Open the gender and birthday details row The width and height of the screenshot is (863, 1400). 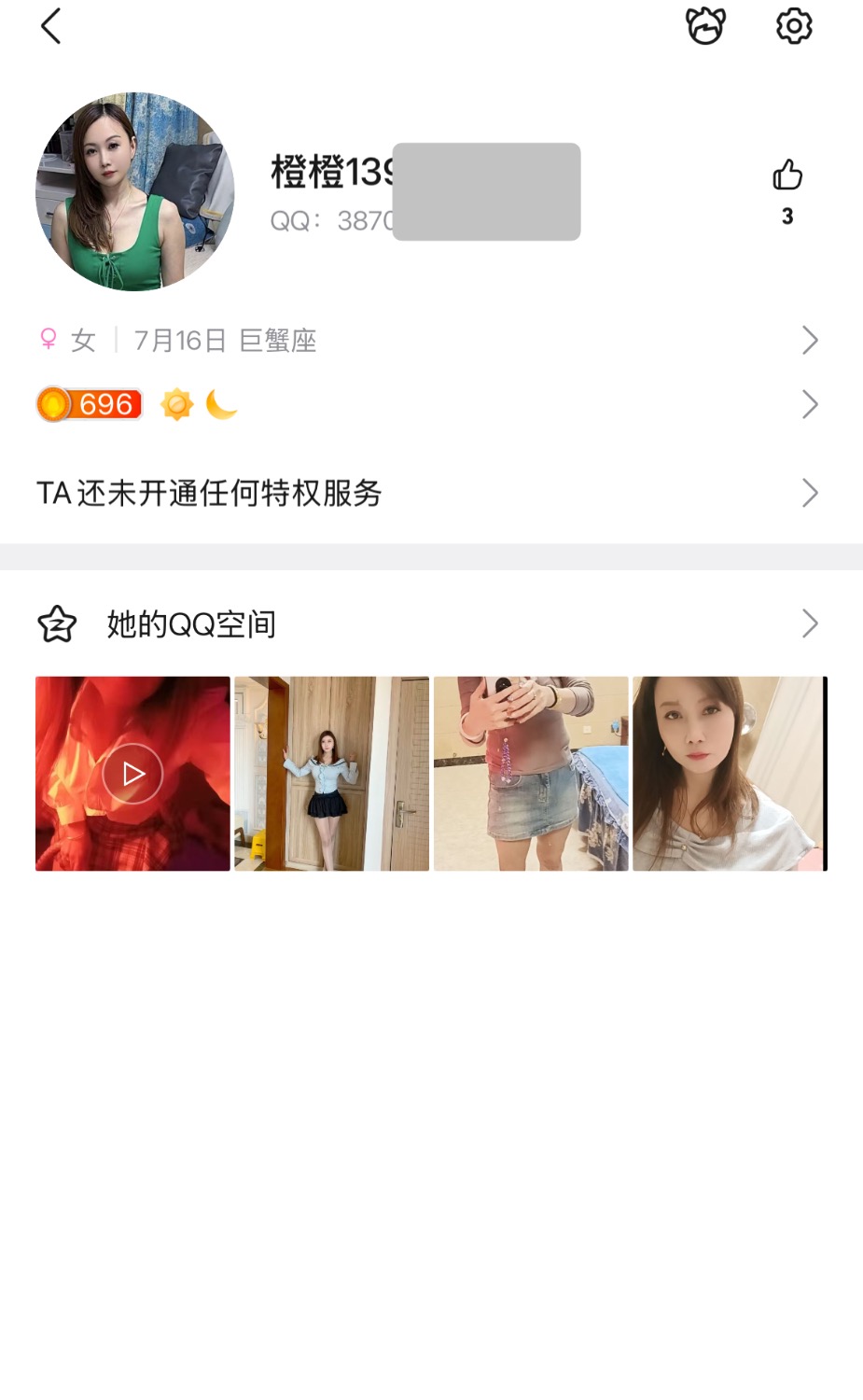[x=429, y=341]
